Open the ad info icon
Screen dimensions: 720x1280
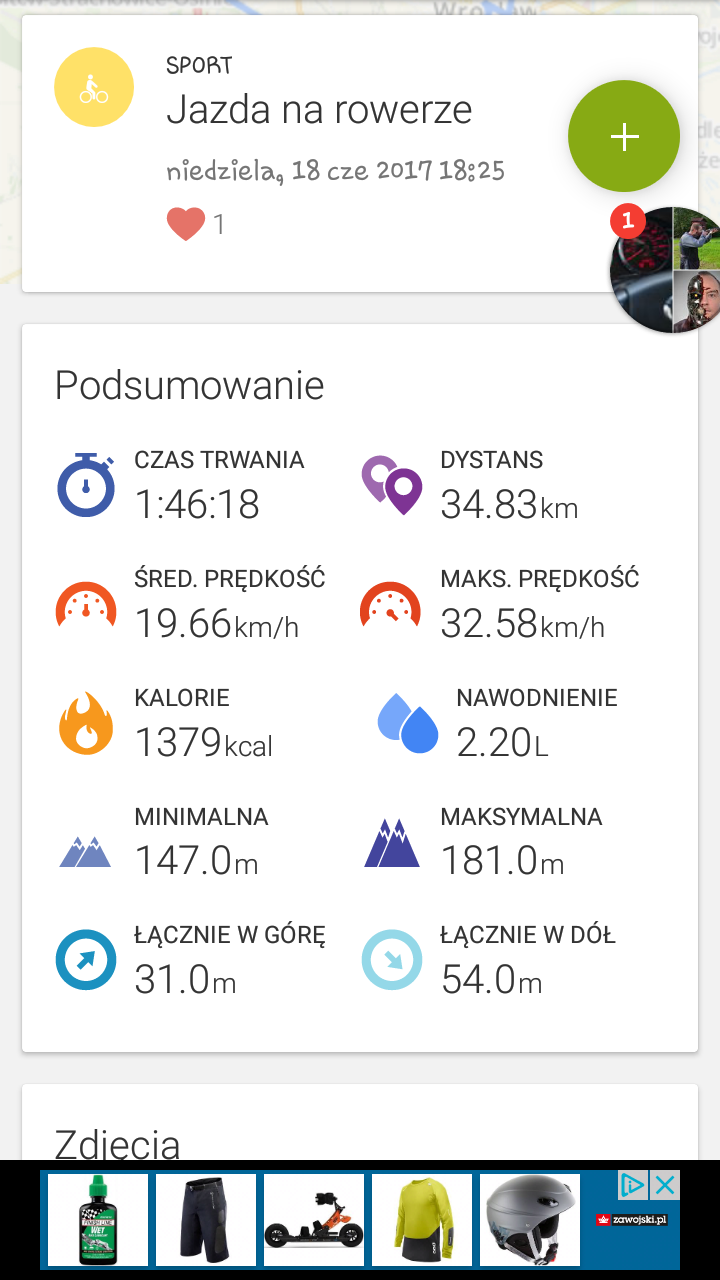point(633,1186)
